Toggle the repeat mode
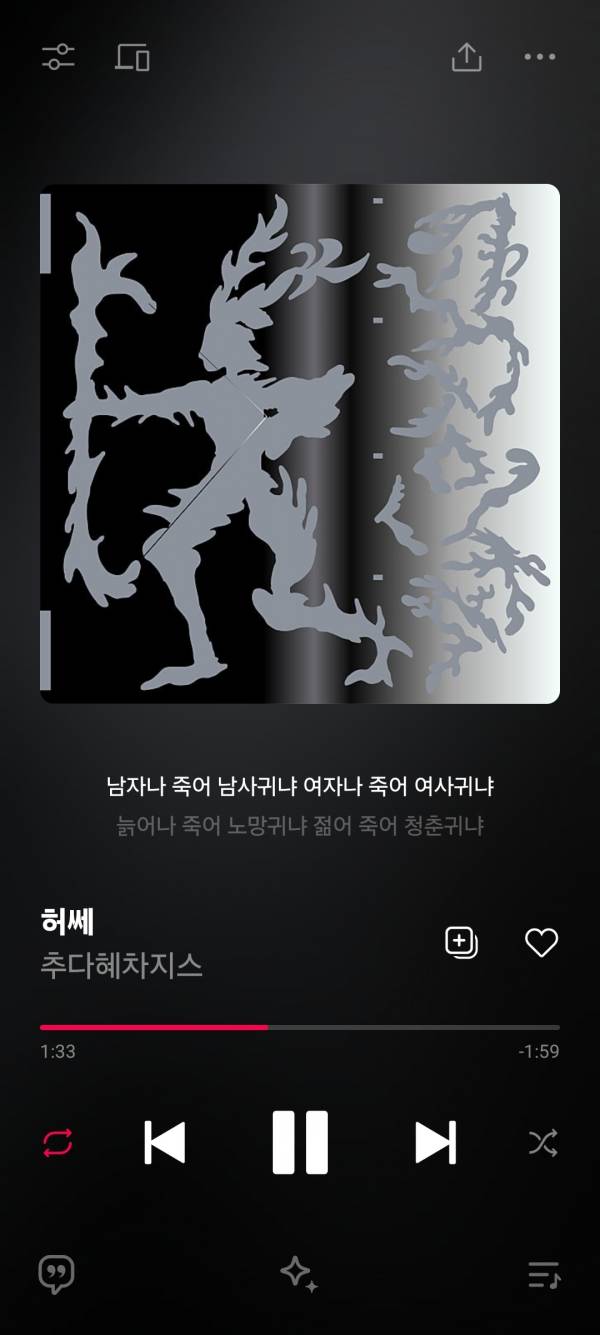600x1335 pixels. click(x=58, y=1142)
